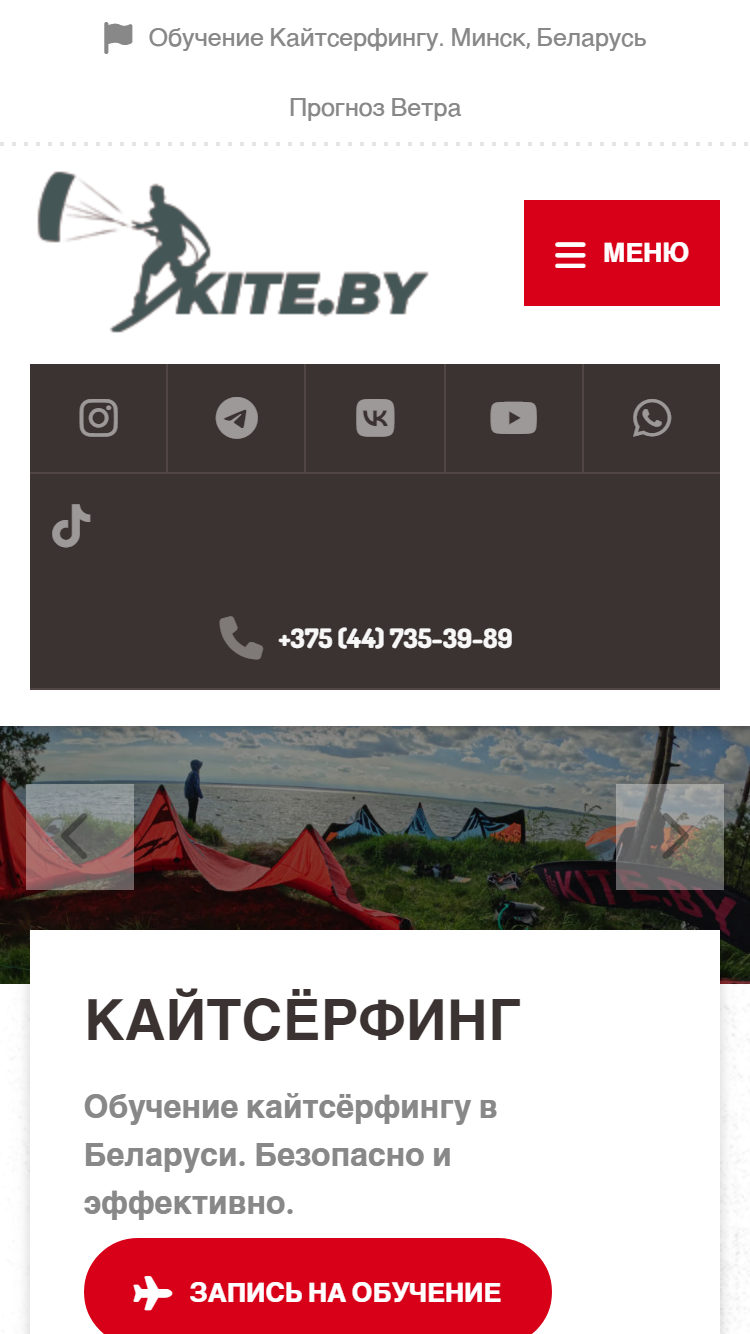The width and height of the screenshot is (750, 1334).
Task: Open the TikTok profile icon
Action: coord(71,526)
